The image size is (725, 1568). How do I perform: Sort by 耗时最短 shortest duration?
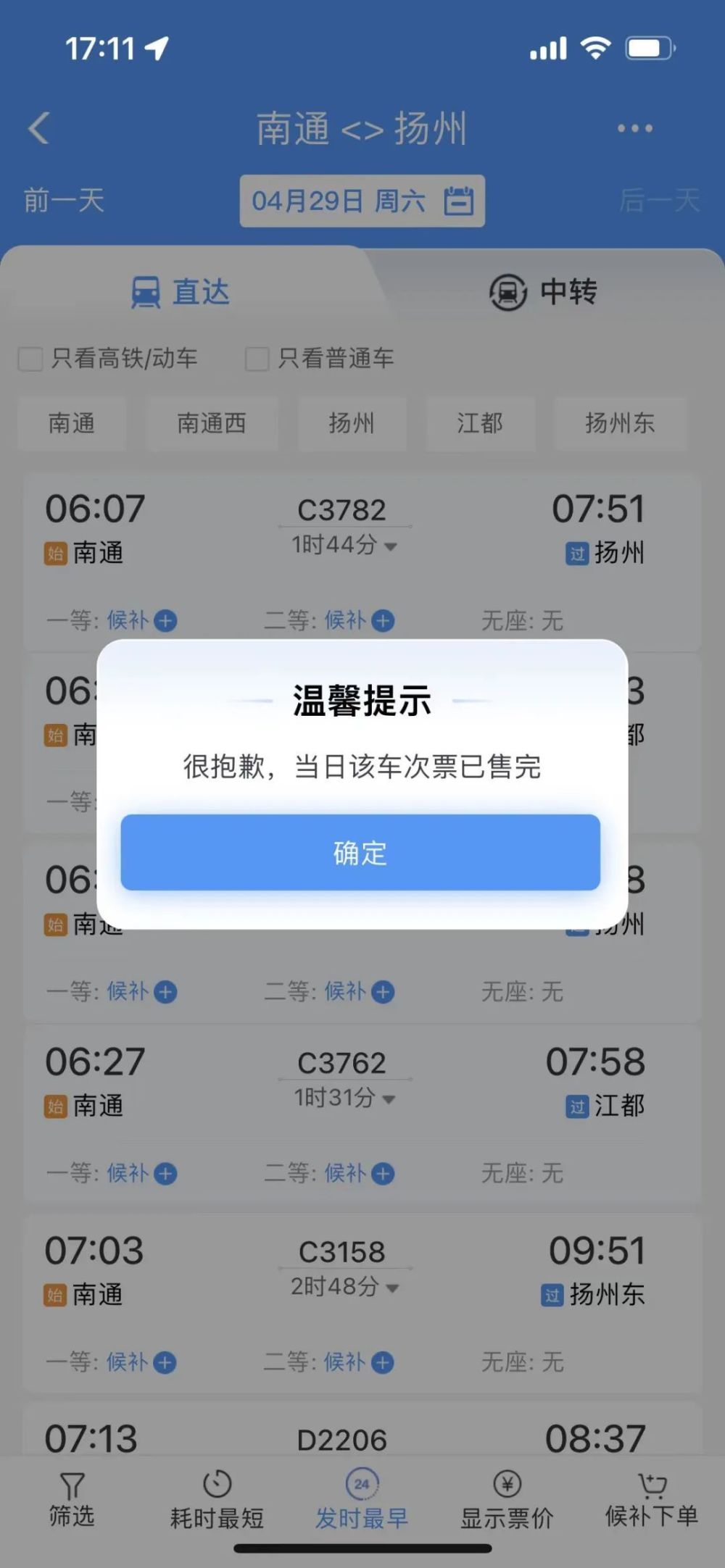217,1499
